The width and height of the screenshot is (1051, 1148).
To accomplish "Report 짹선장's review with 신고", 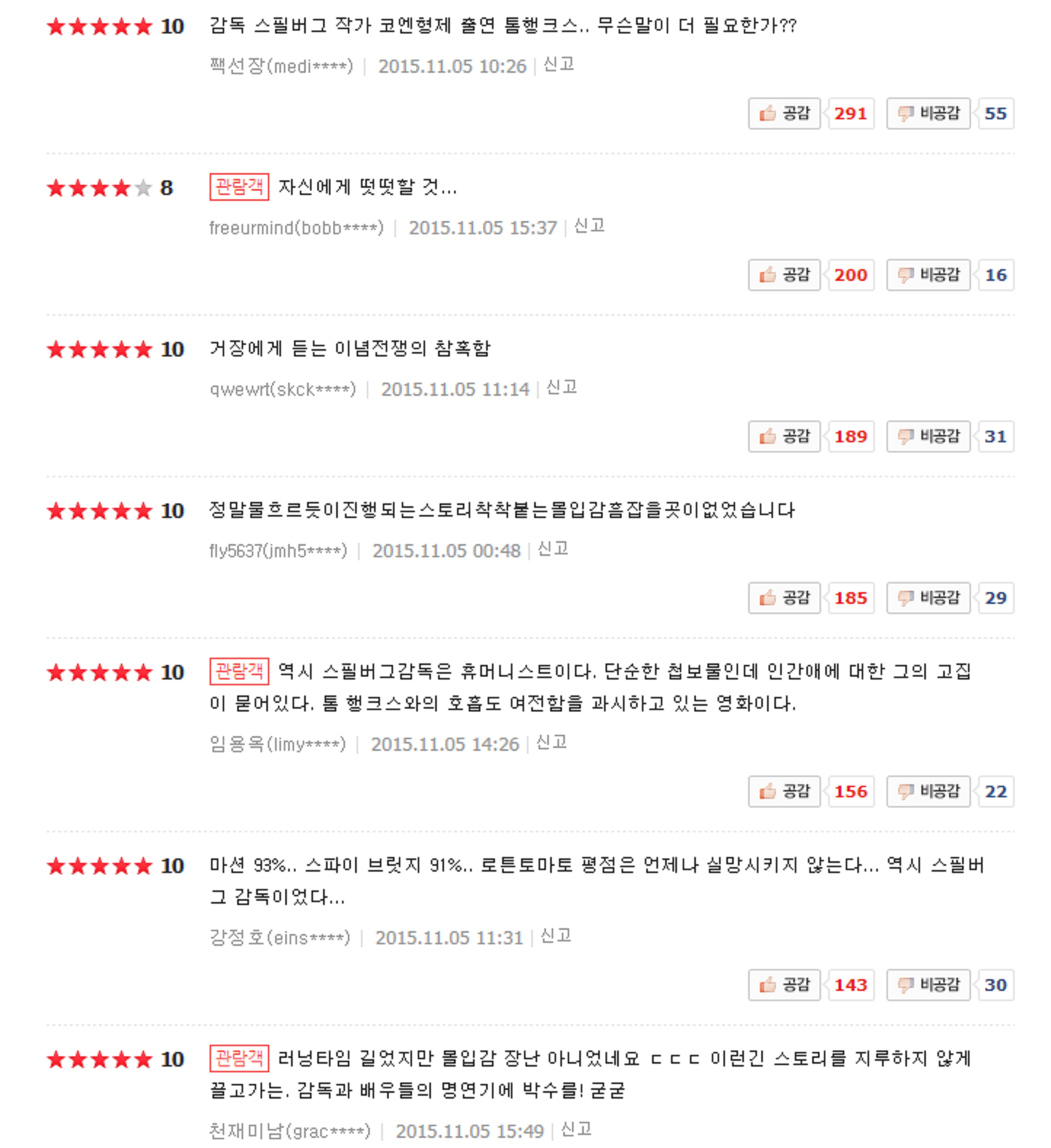I will click(x=559, y=65).
